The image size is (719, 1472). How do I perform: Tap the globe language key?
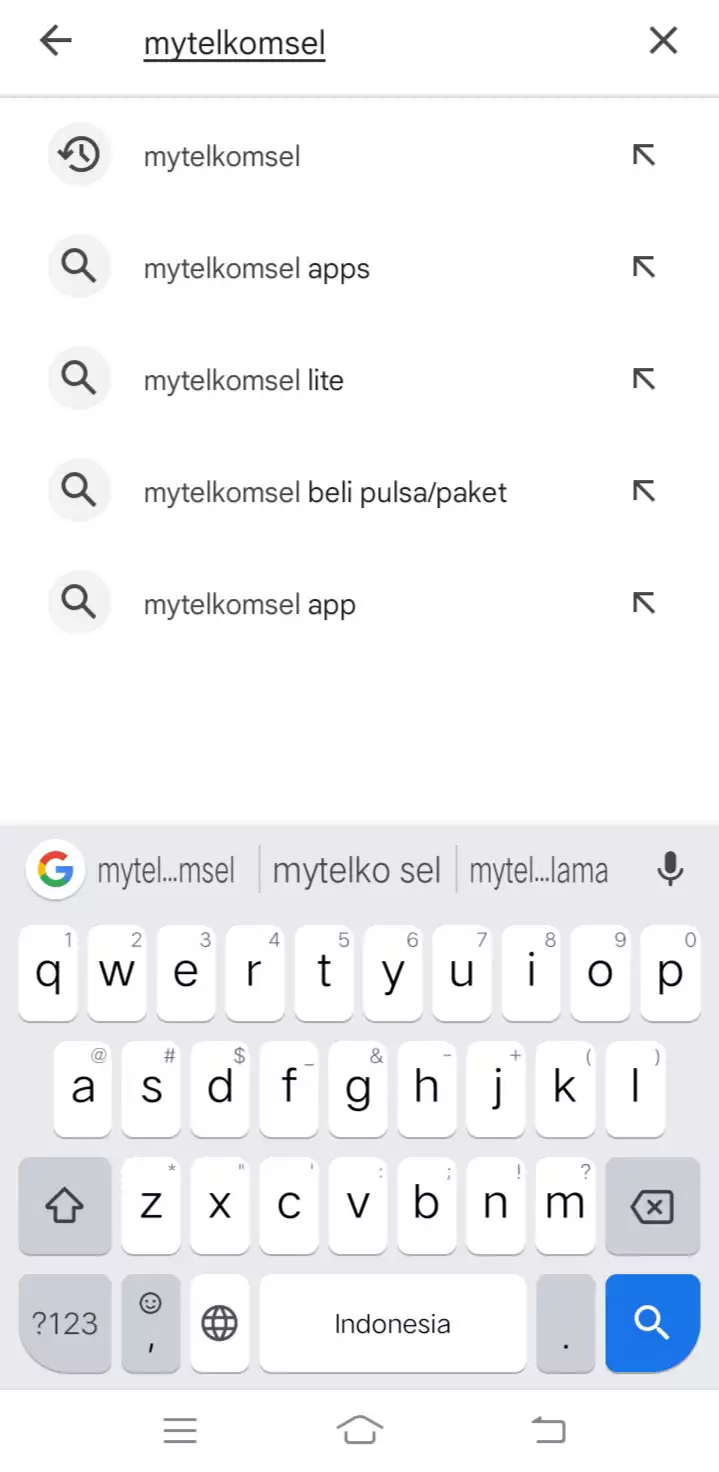point(220,1323)
